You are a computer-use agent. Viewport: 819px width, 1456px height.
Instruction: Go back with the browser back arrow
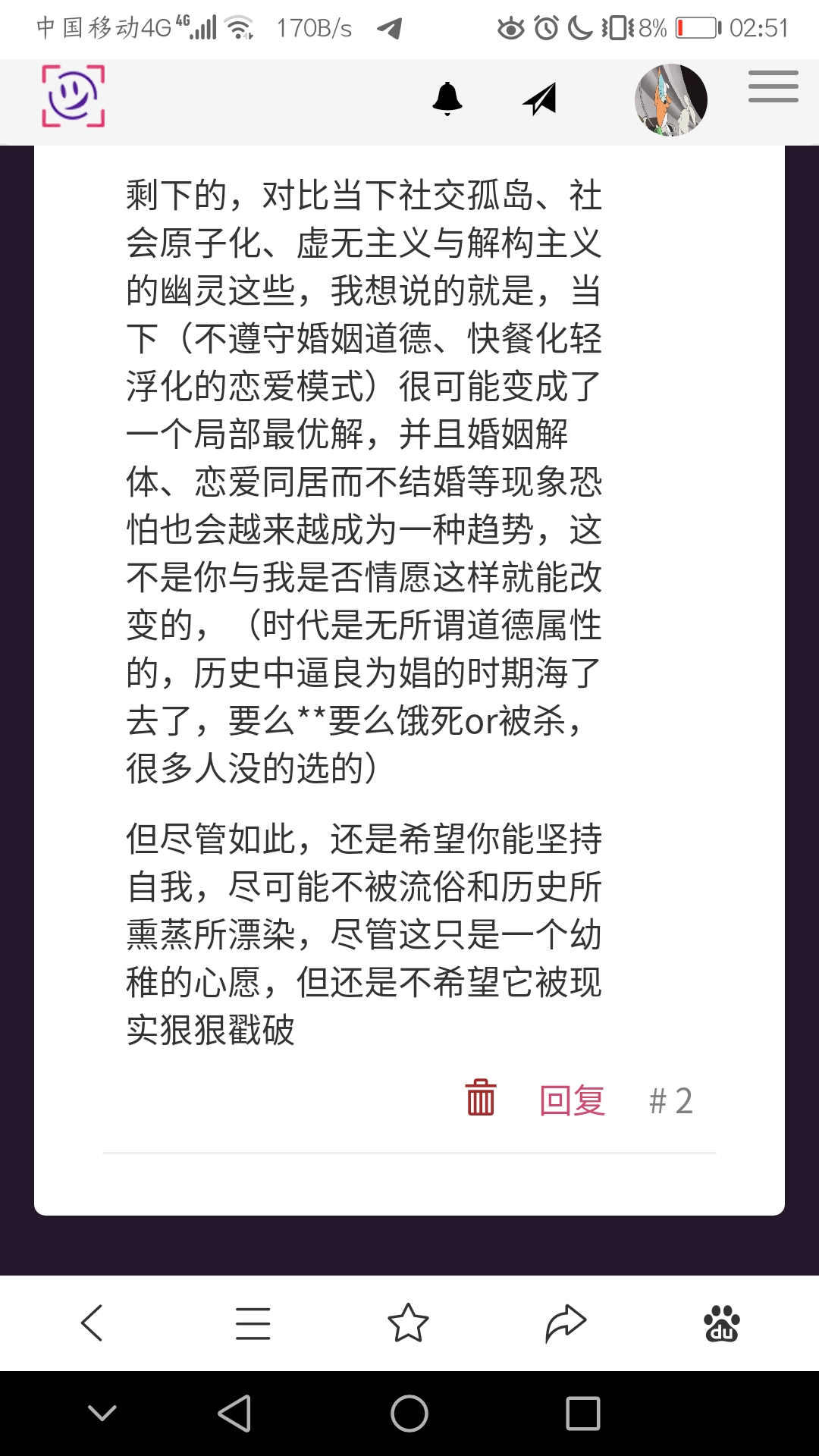coord(92,1323)
